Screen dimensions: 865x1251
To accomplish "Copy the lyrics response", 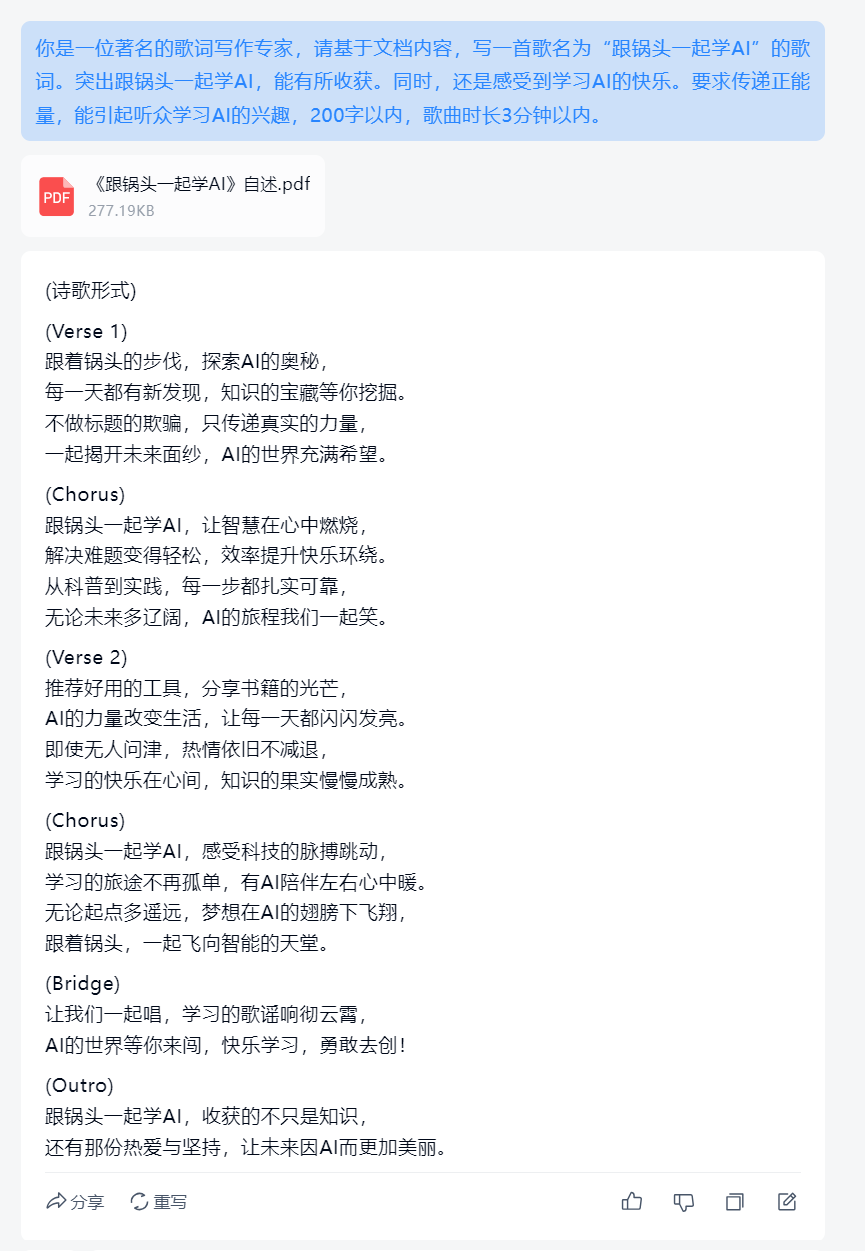I will [x=735, y=1202].
